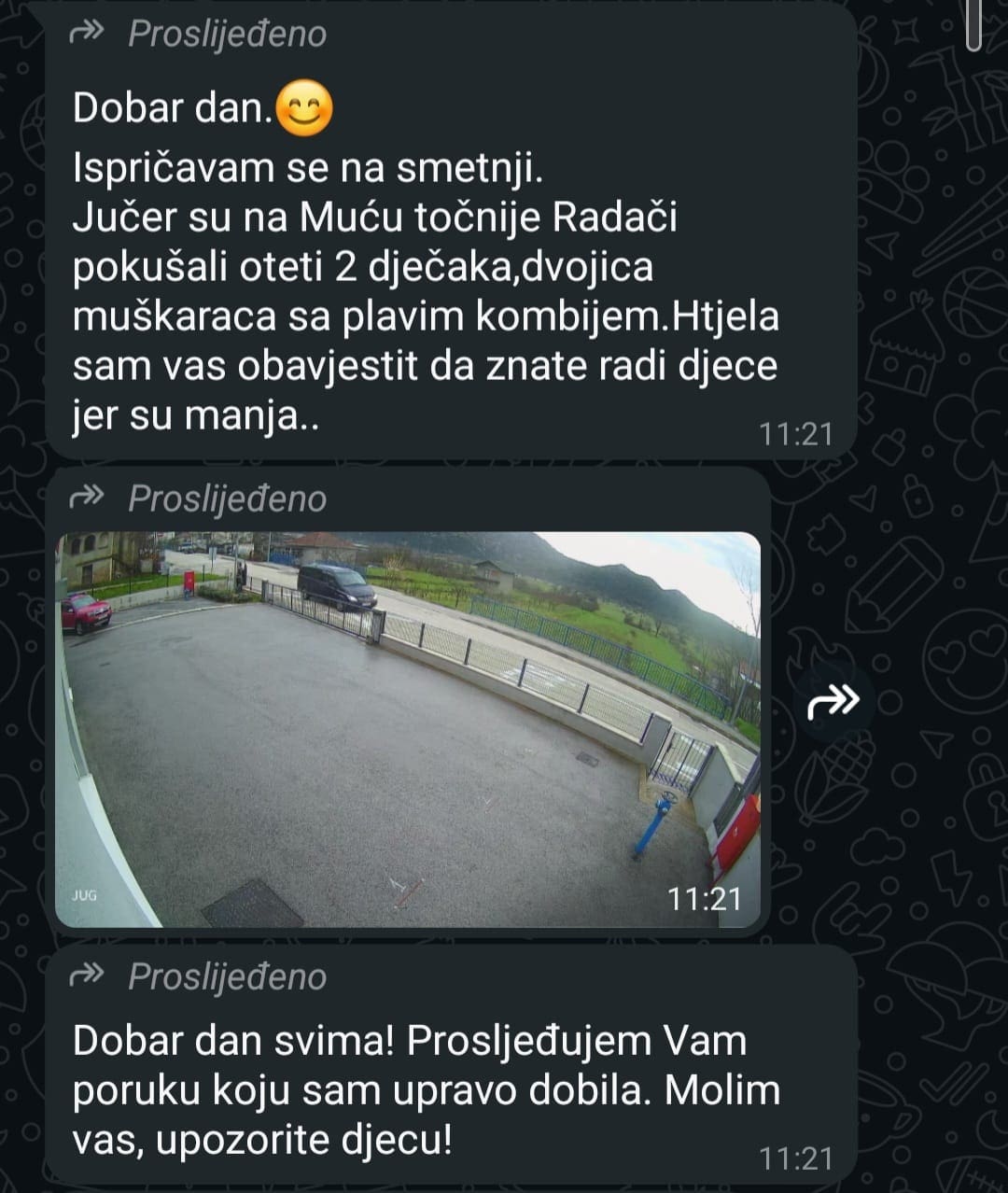Forward the photo using the arrow button
The image size is (1008, 1193).
pyautogui.click(x=833, y=700)
